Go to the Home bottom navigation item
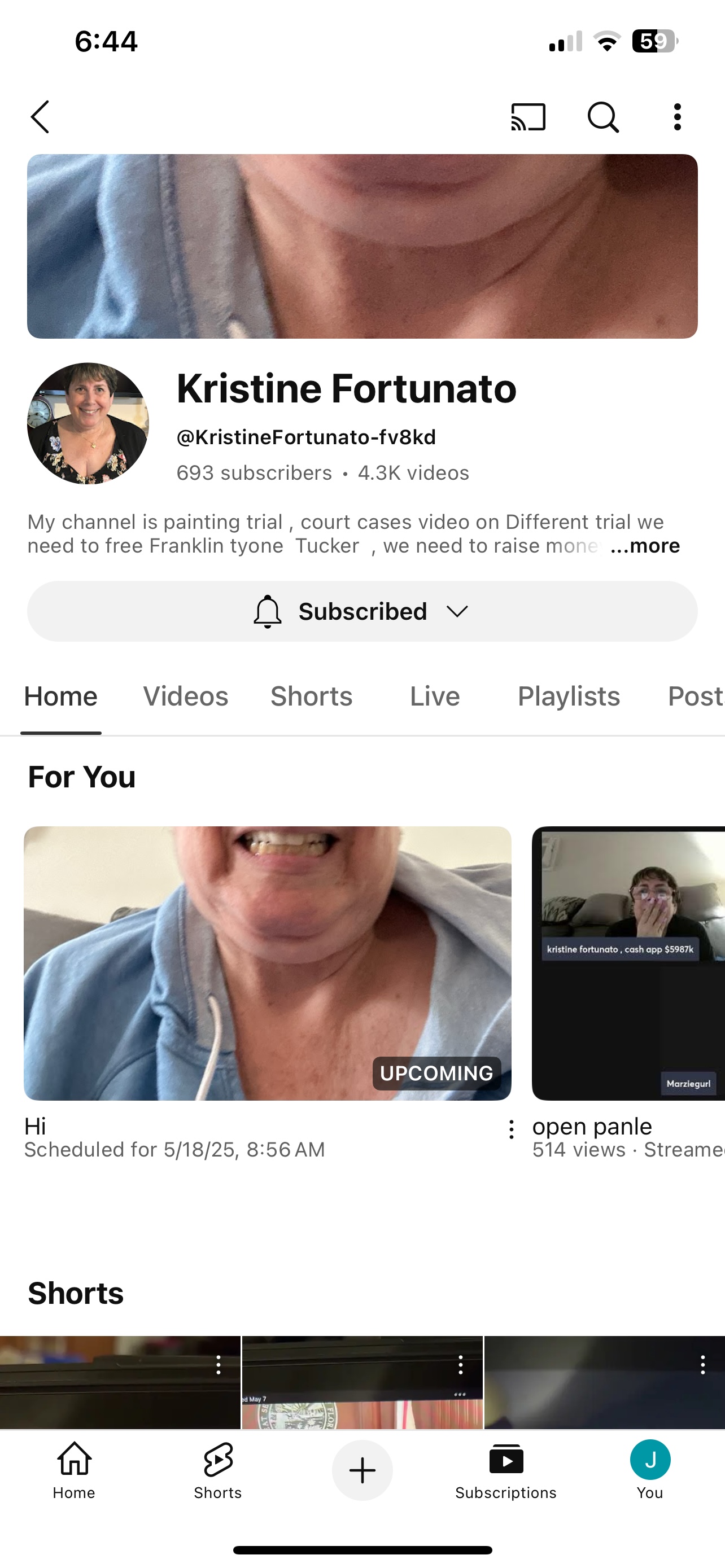 click(x=73, y=1470)
